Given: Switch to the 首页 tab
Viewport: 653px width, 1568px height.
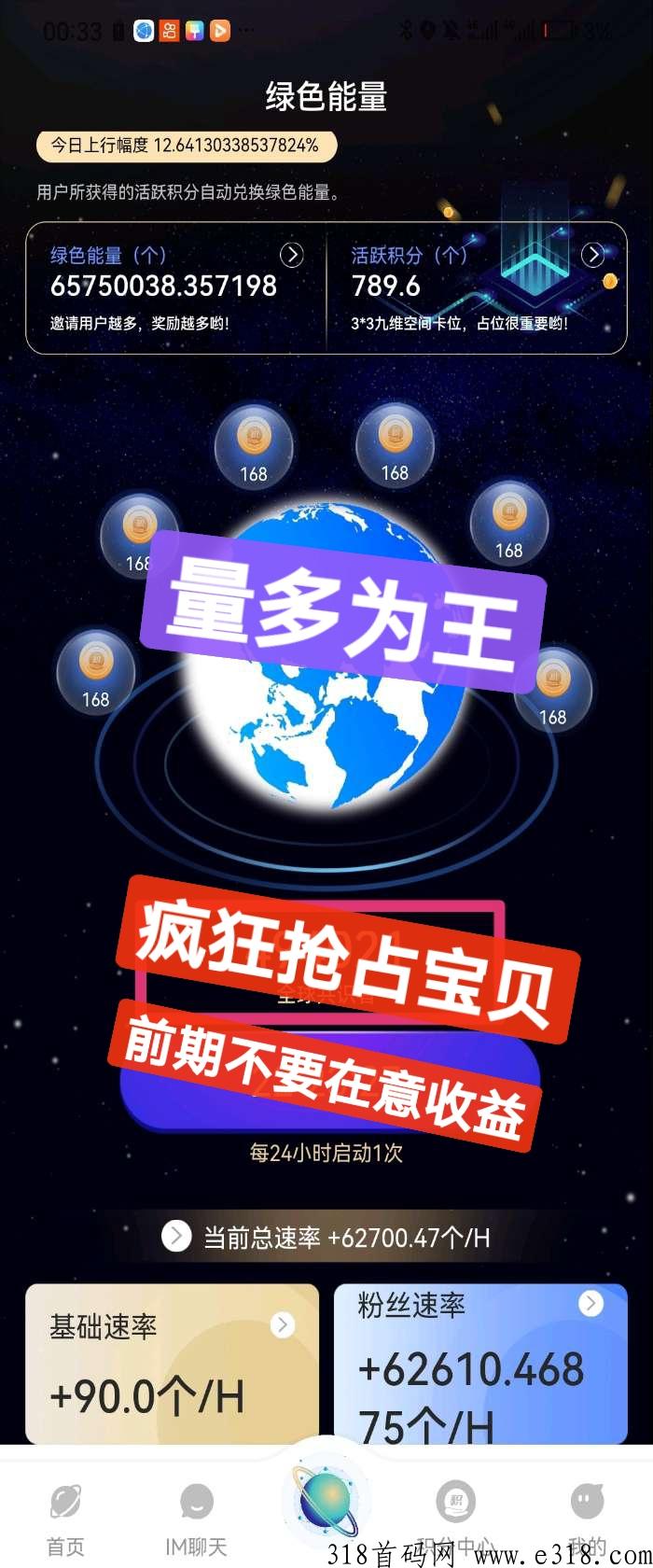Looking at the screenshot, I should (x=65, y=1516).
